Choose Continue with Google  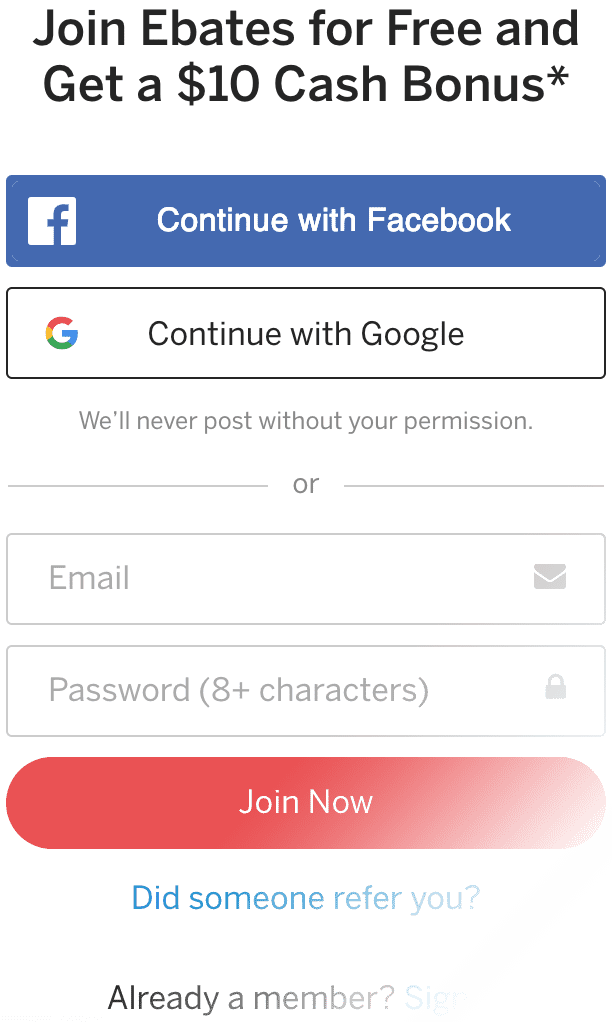pos(306,333)
